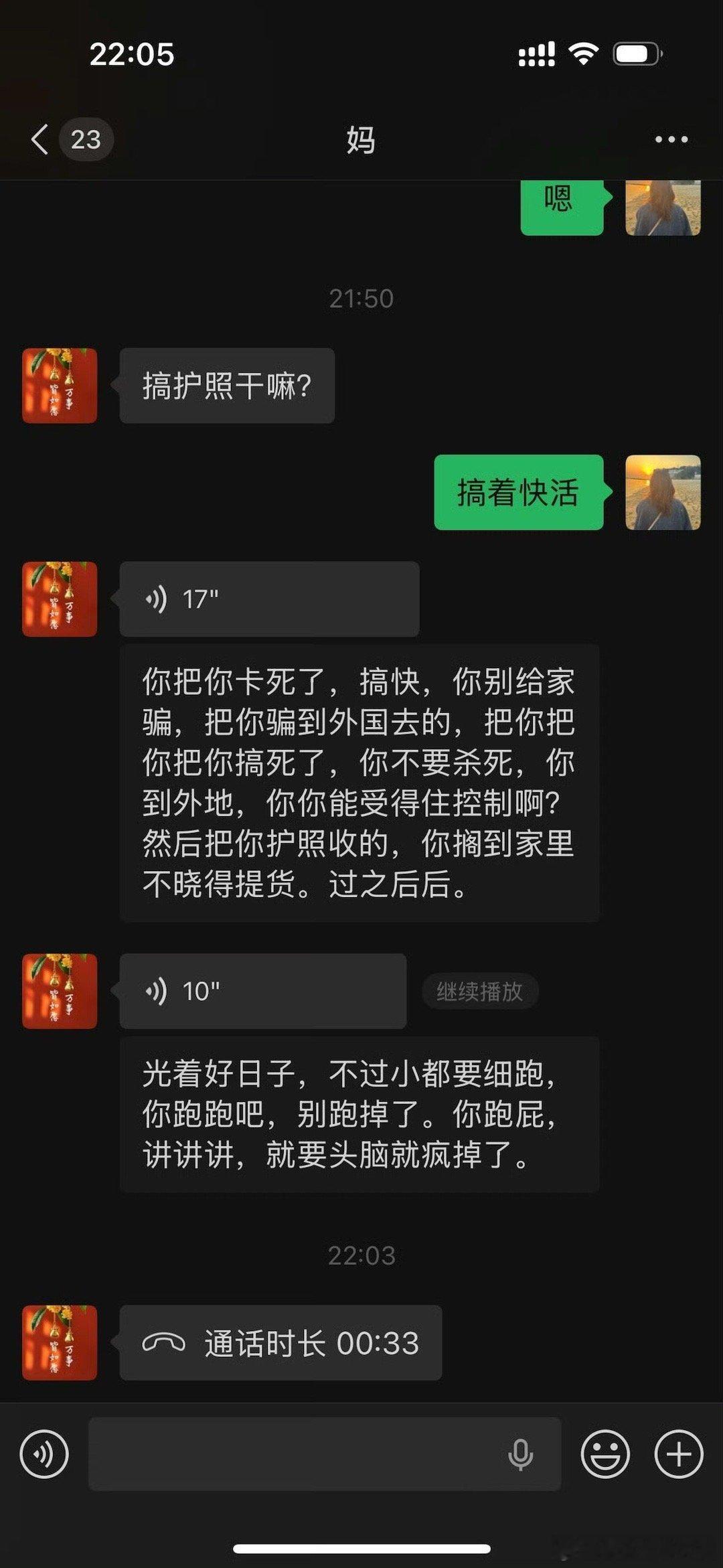
Task: Select the message bubble 搞护照干嘛
Action: tap(226, 385)
